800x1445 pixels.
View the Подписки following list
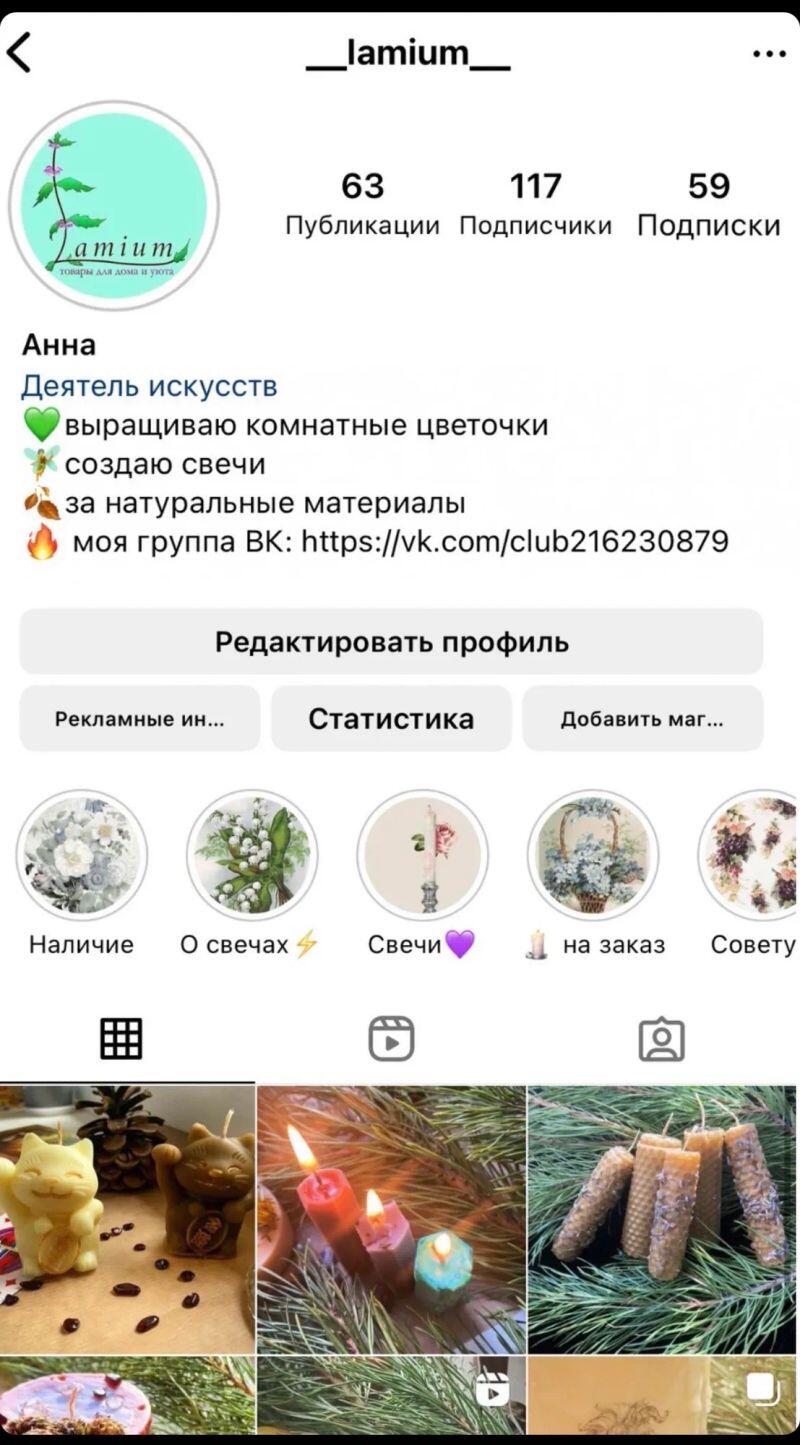click(708, 204)
